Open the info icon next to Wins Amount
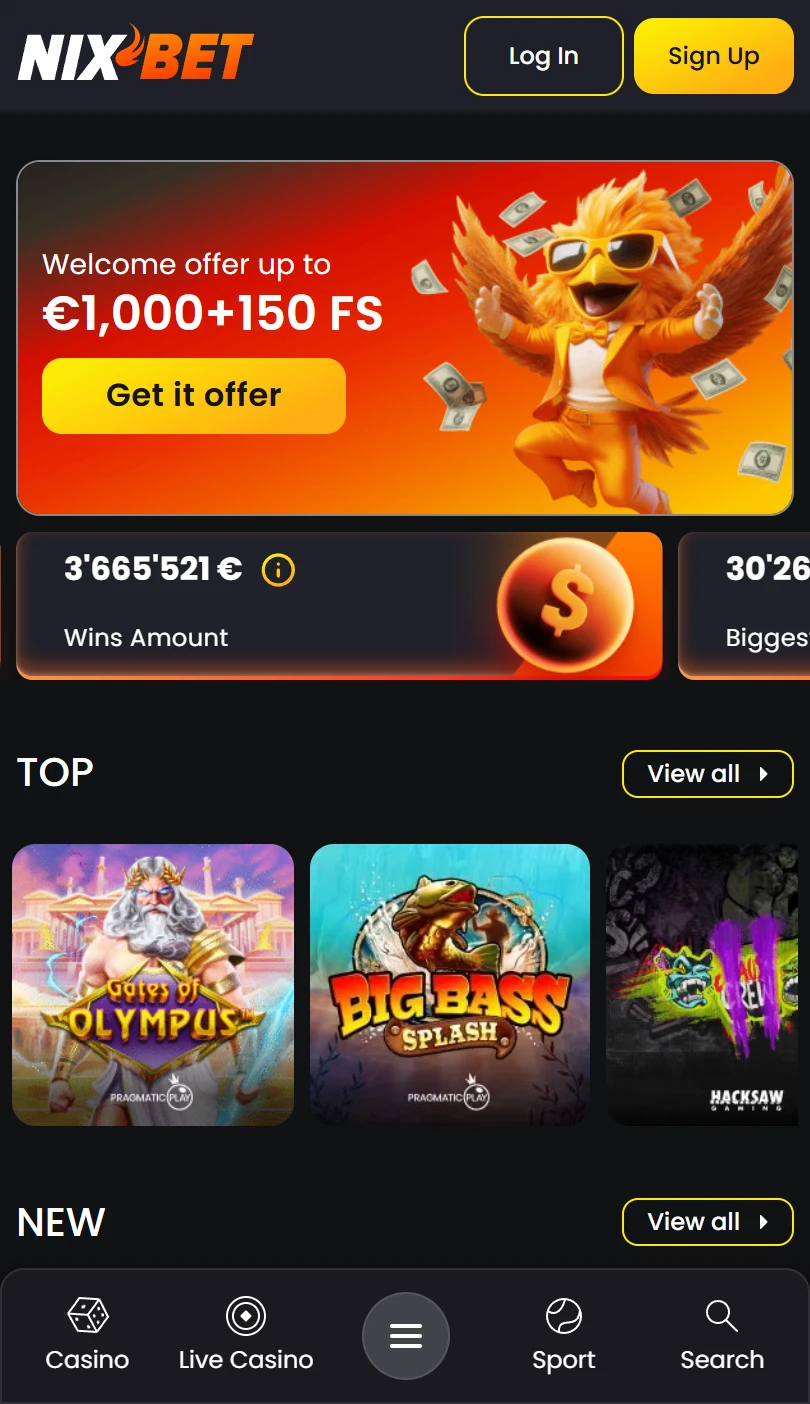The image size is (810, 1404). coord(278,570)
